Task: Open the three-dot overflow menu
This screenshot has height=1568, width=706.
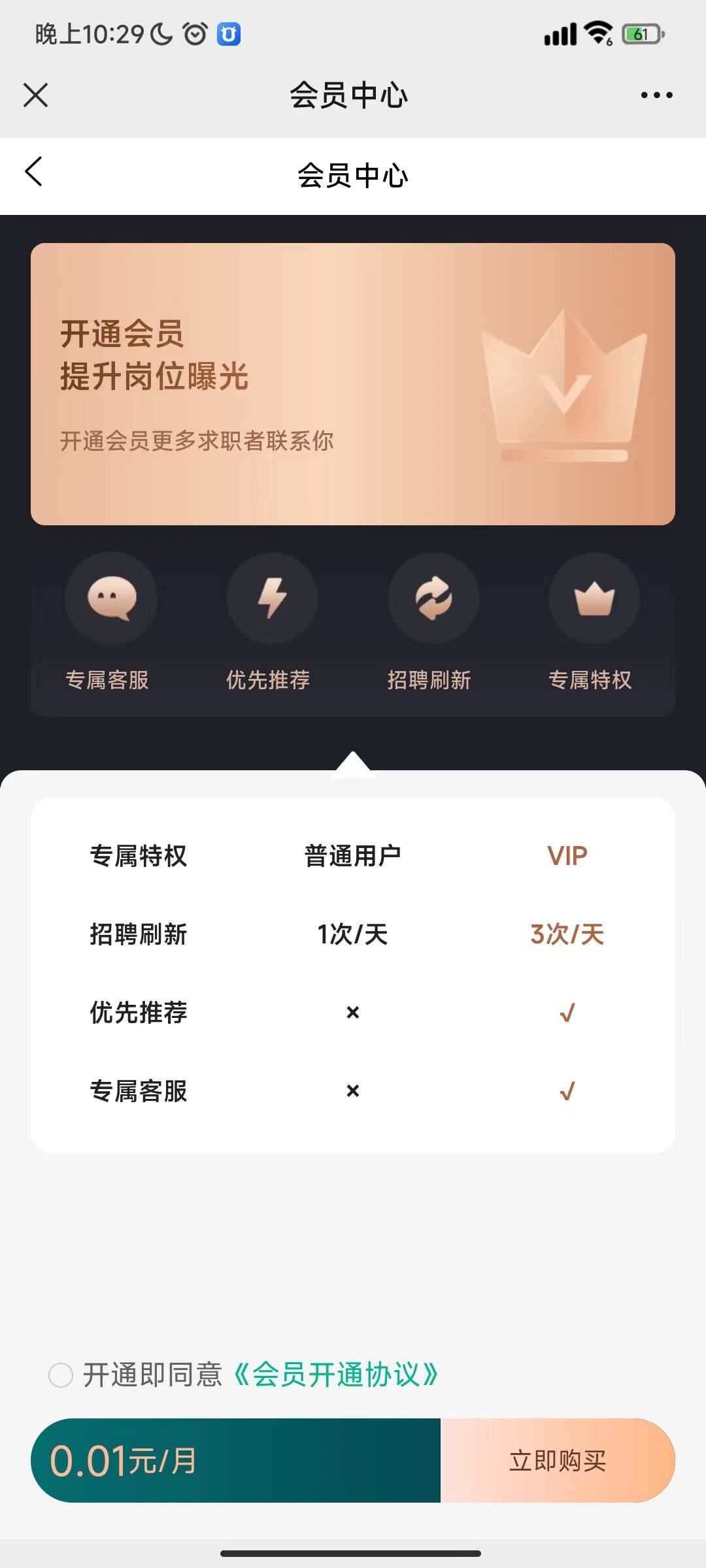Action: (656, 95)
